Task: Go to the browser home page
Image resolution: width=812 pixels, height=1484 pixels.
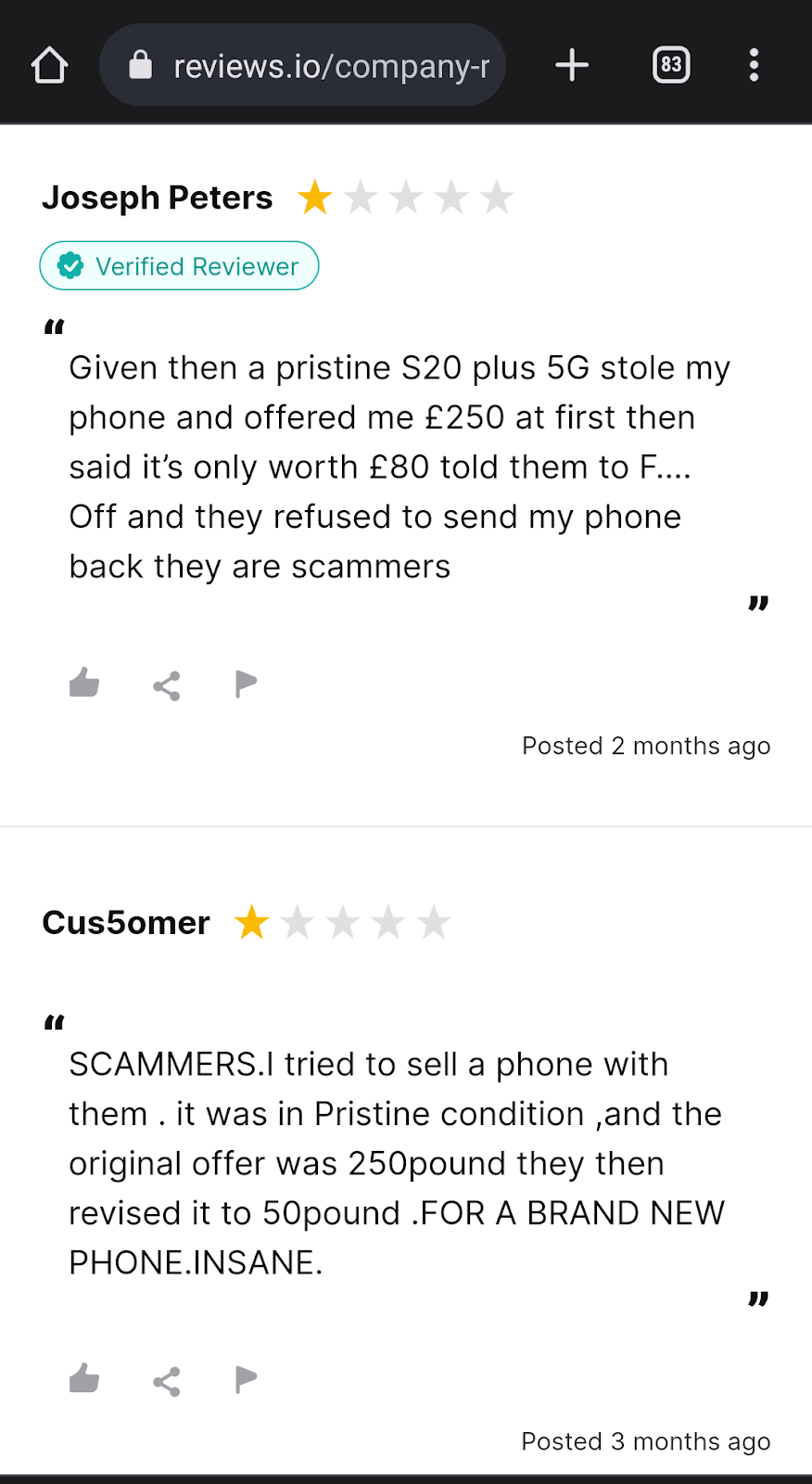Action: 49,66
